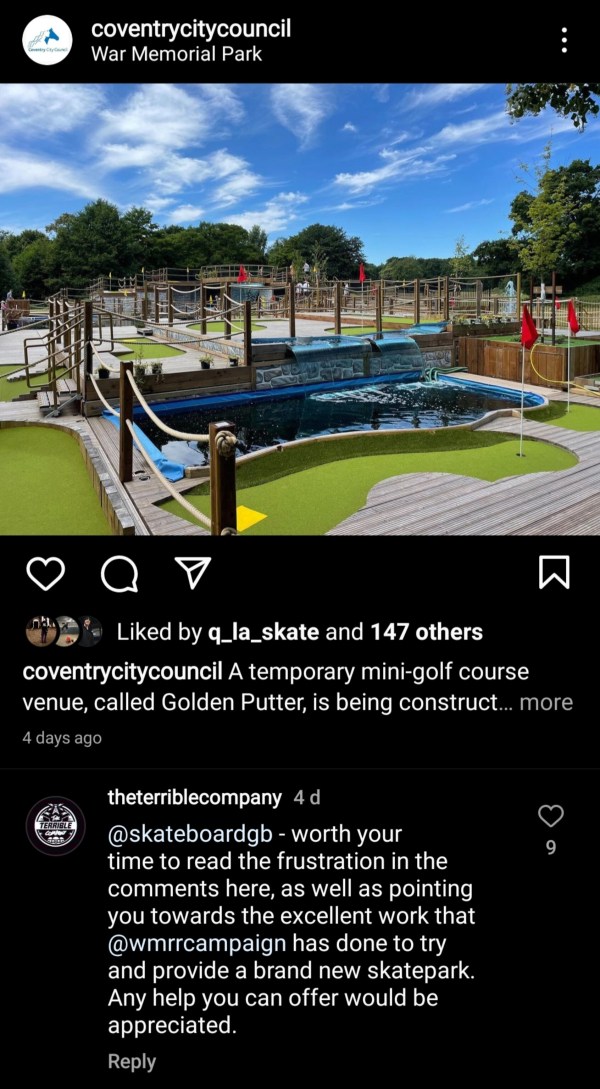Tap theterriblecompany's username in the comment

pos(194,798)
